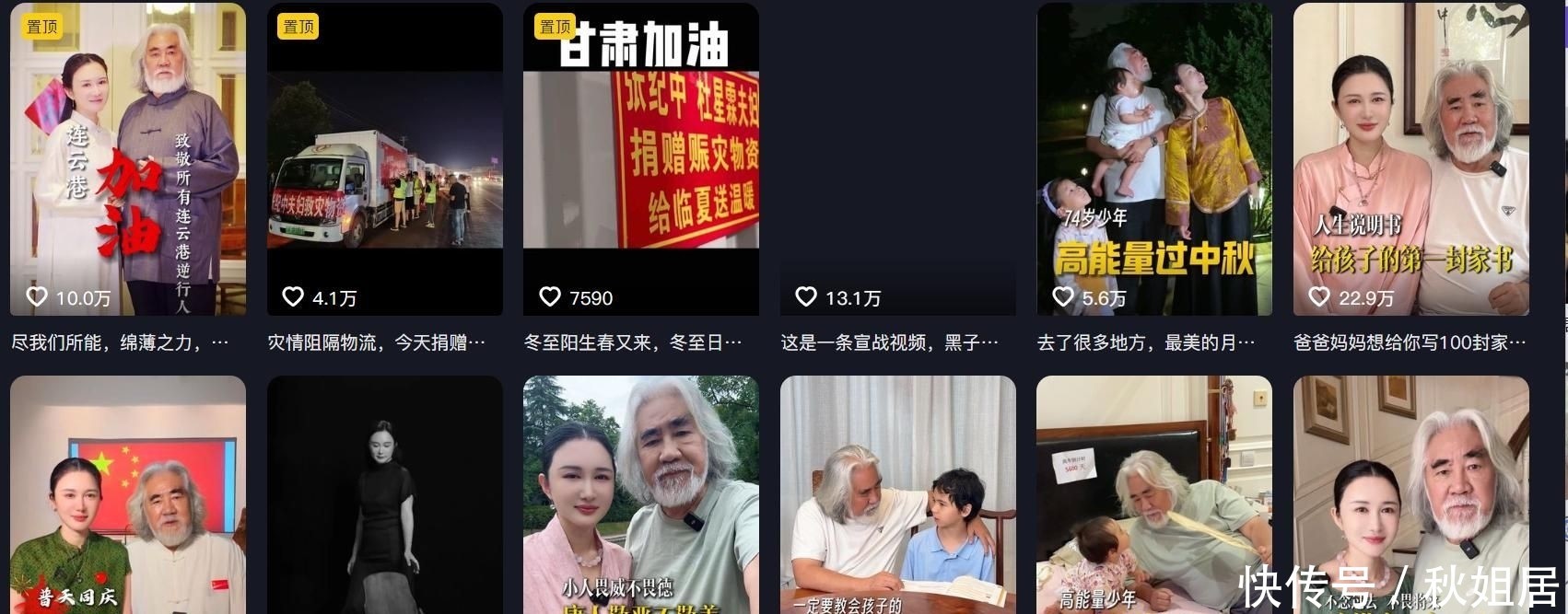
Task: Open the 高能量少年 video with the baby
Action: point(1153,494)
